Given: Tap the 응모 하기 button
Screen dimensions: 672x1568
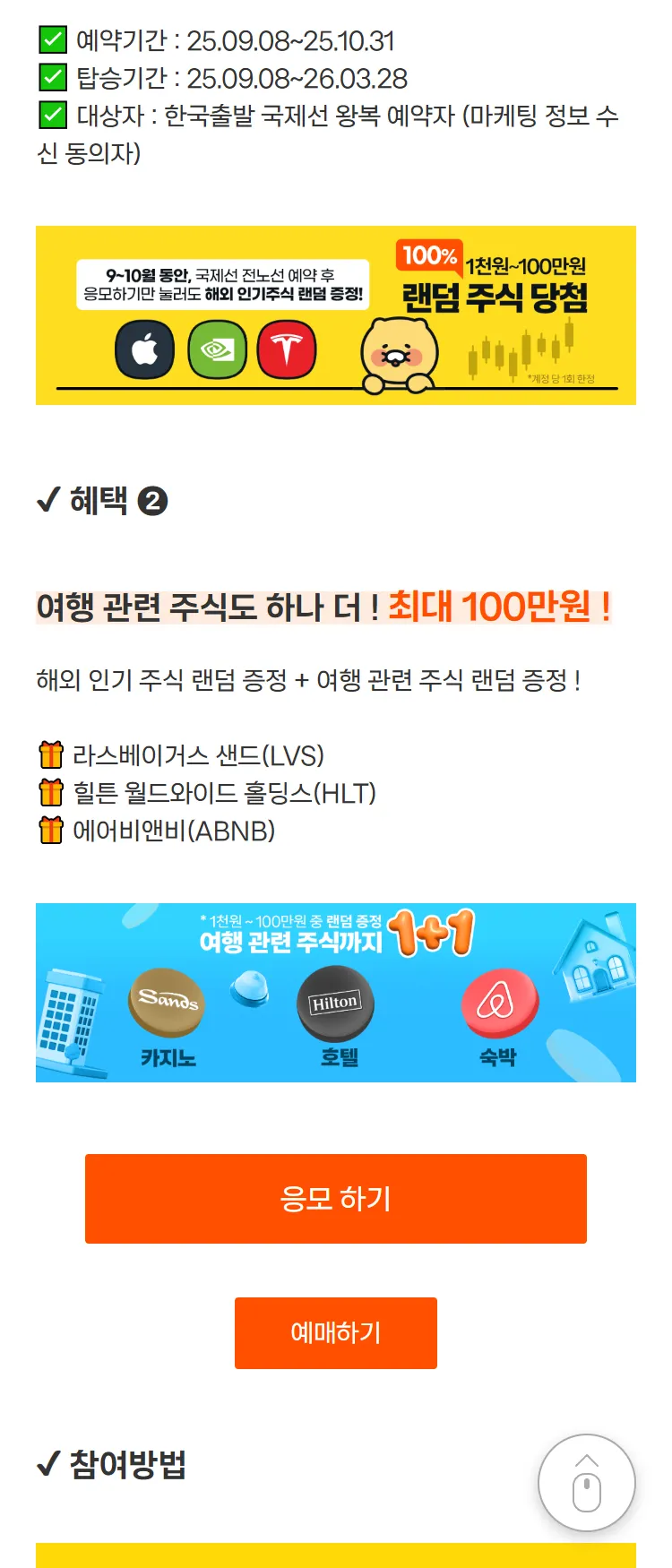Looking at the screenshot, I should [335, 1198].
